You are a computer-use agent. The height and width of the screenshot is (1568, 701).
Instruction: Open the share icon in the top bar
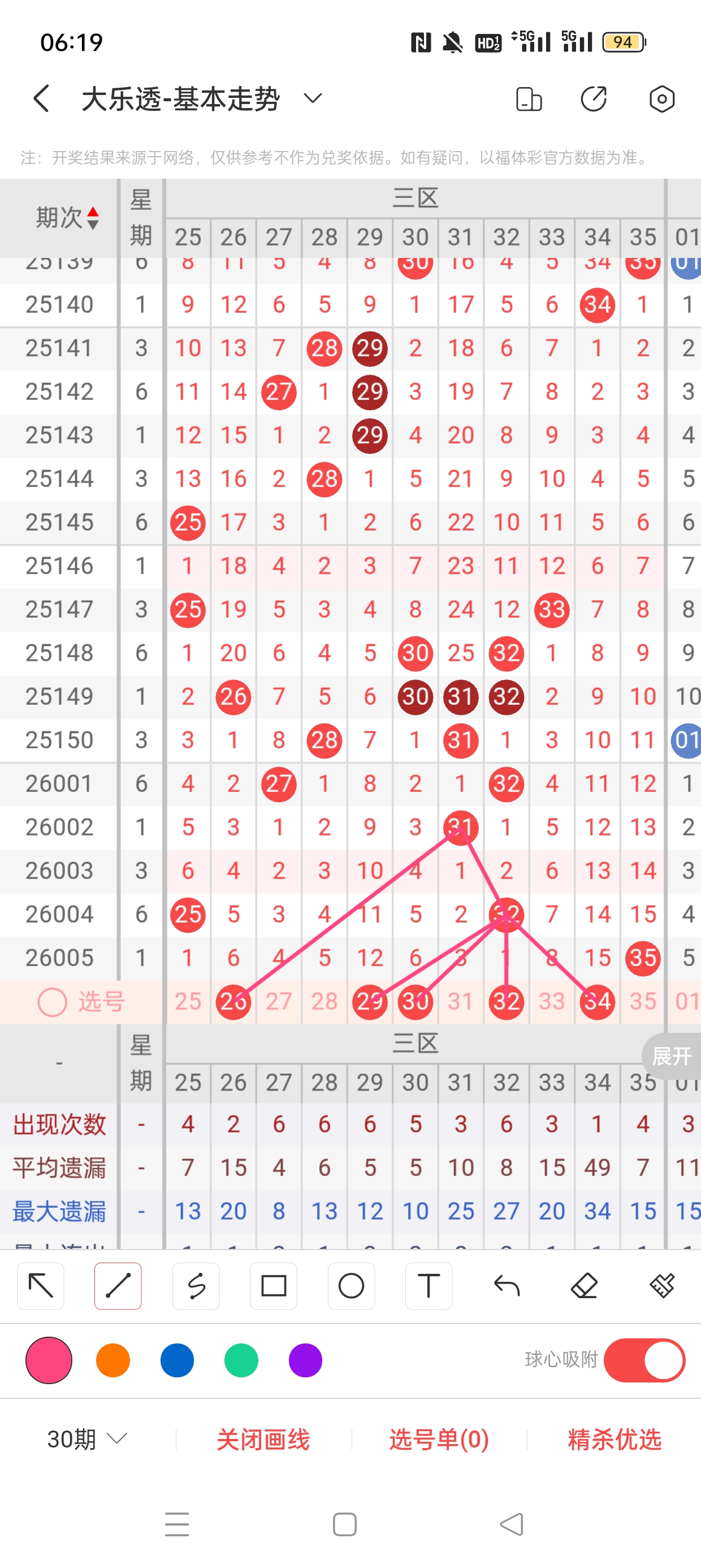click(x=594, y=98)
